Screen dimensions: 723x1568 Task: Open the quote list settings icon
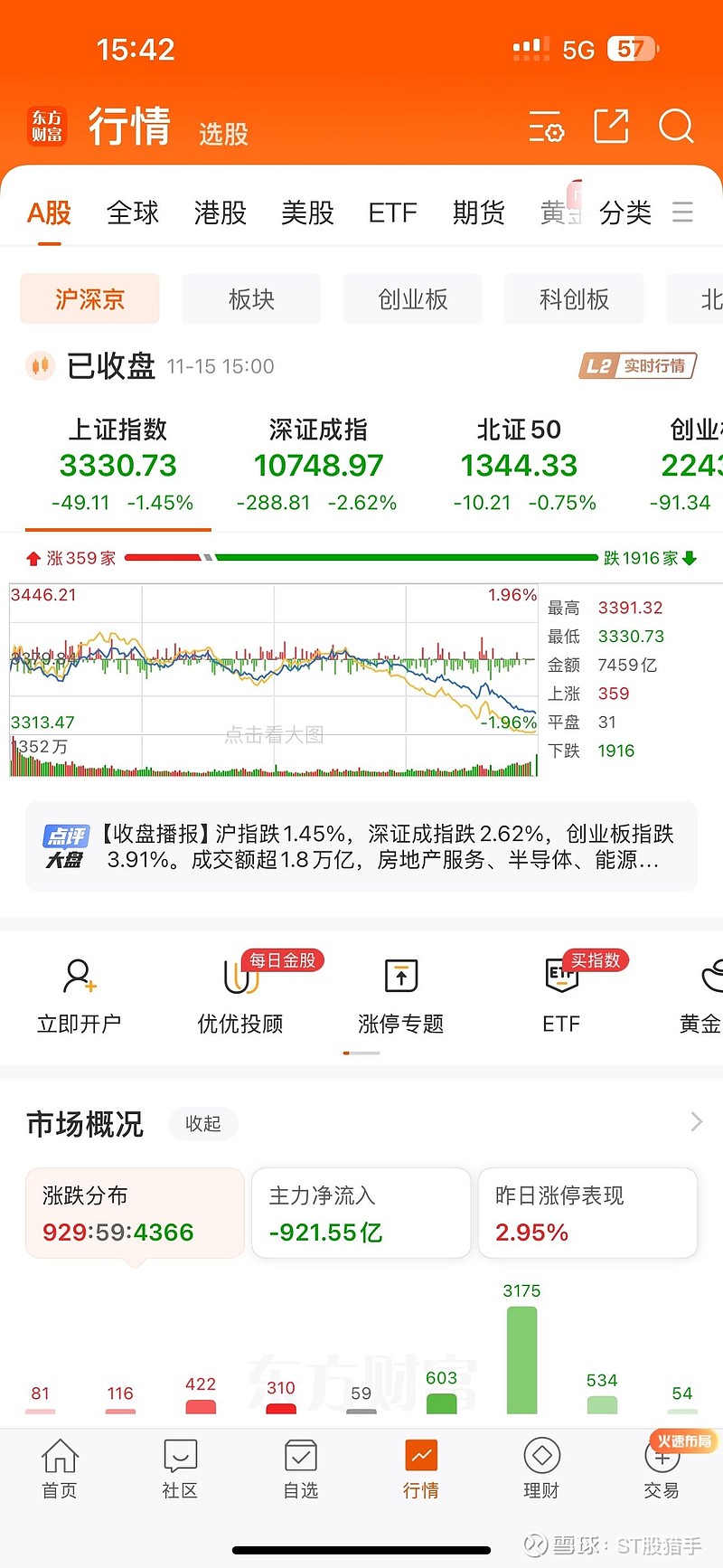pyautogui.click(x=547, y=128)
